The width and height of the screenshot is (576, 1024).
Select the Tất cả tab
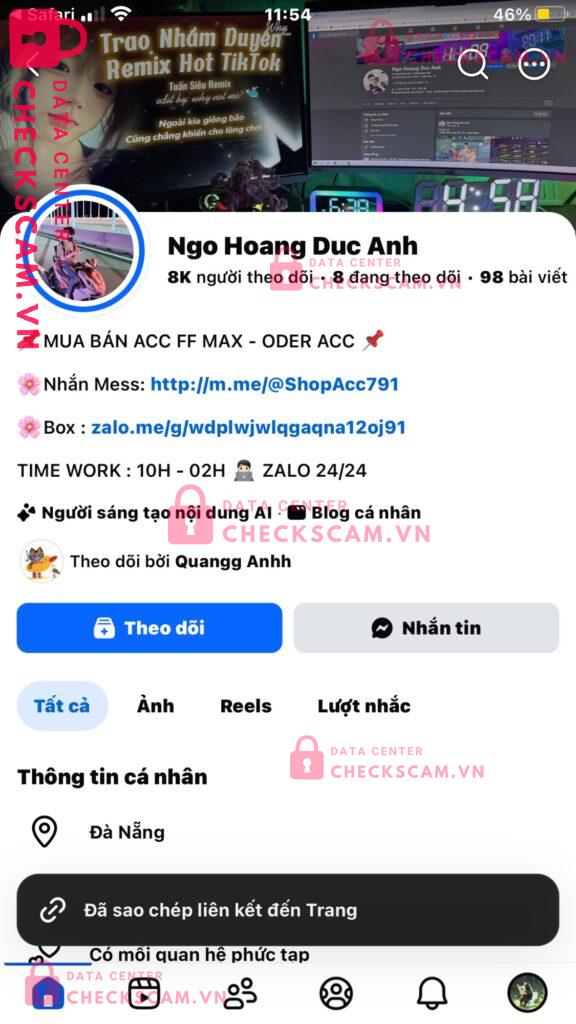point(62,706)
